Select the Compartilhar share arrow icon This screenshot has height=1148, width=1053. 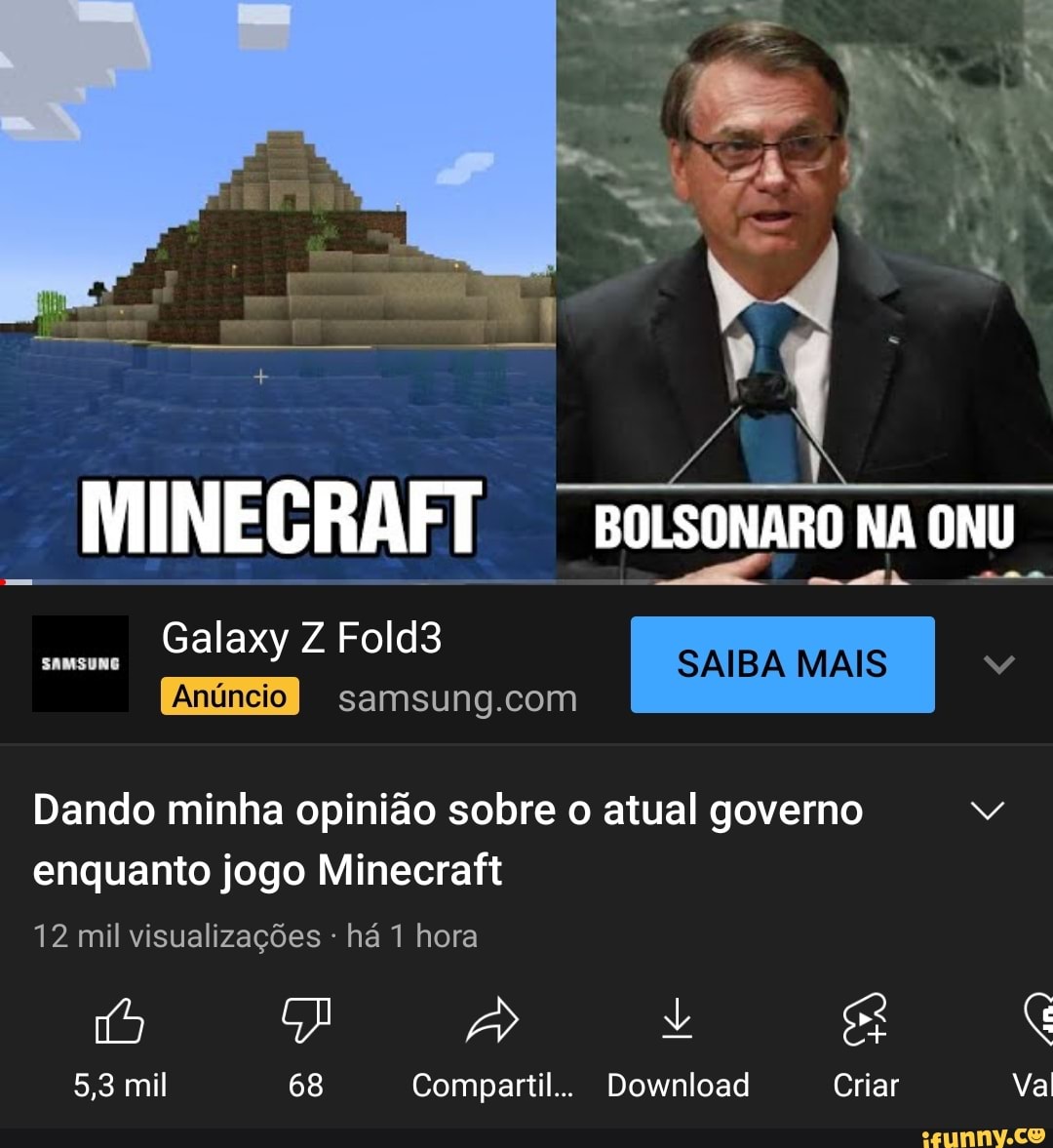click(492, 1020)
